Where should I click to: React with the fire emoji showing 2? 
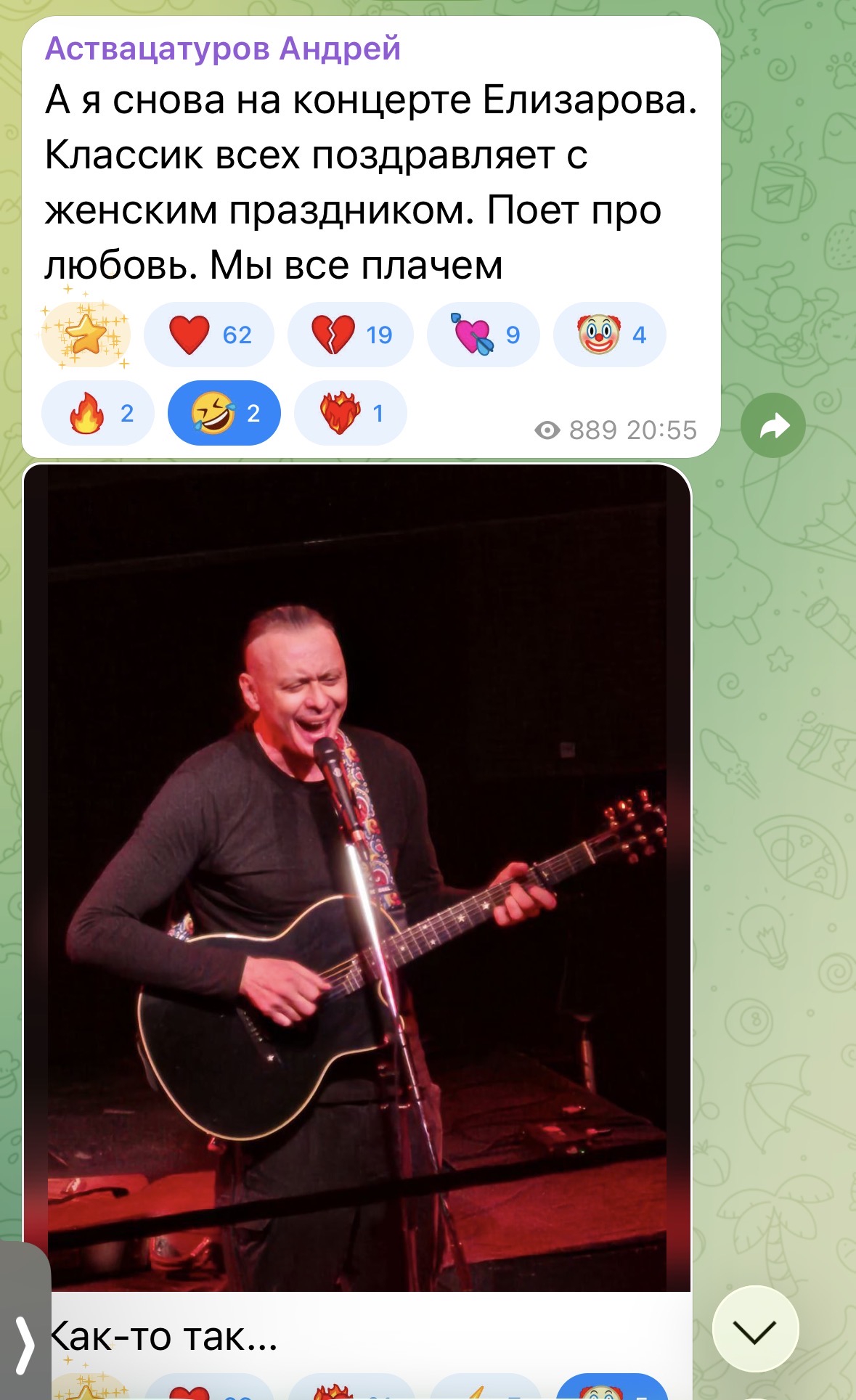[98, 413]
